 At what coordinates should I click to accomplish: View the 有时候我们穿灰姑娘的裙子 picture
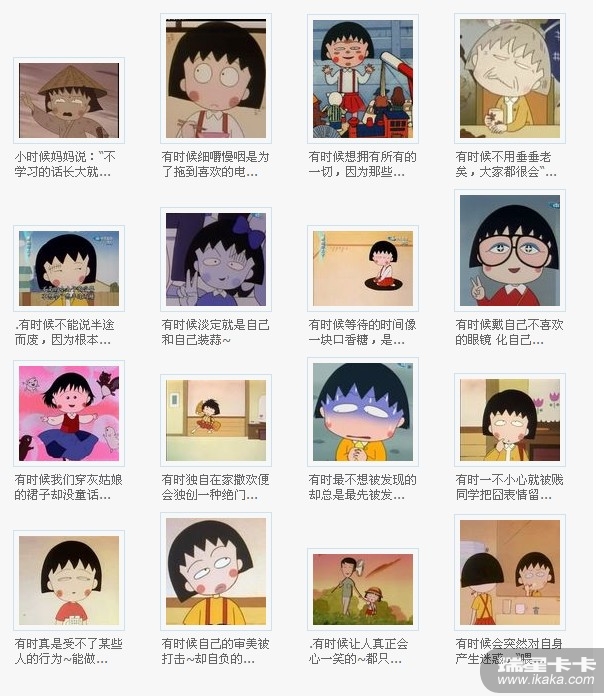point(69,412)
